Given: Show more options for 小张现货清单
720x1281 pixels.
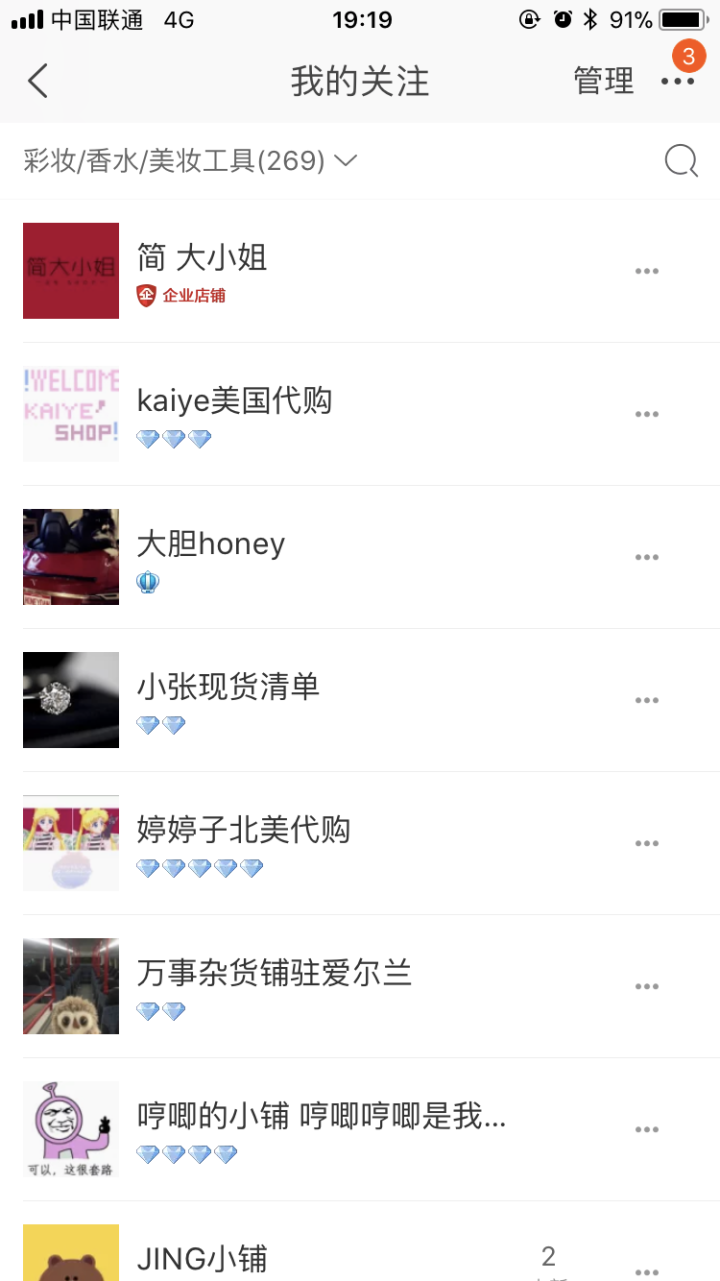Looking at the screenshot, I should tap(647, 700).
